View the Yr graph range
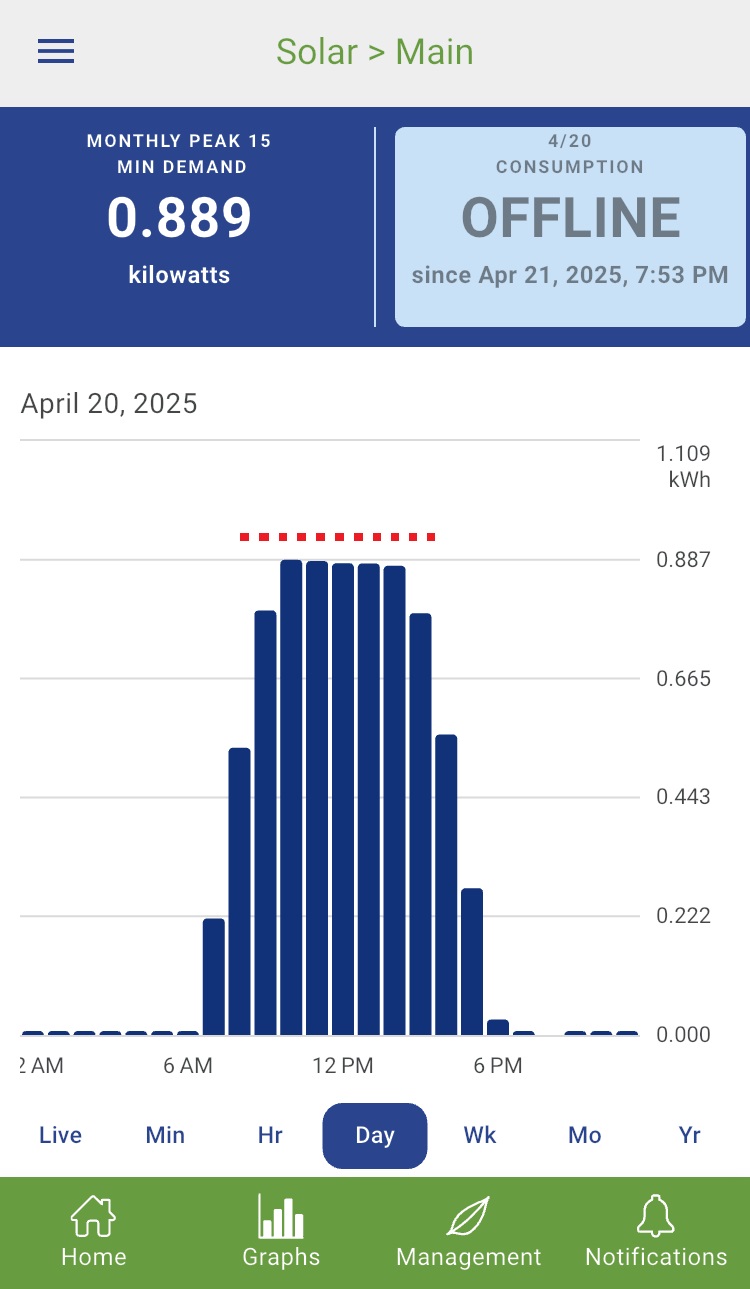 point(690,1135)
